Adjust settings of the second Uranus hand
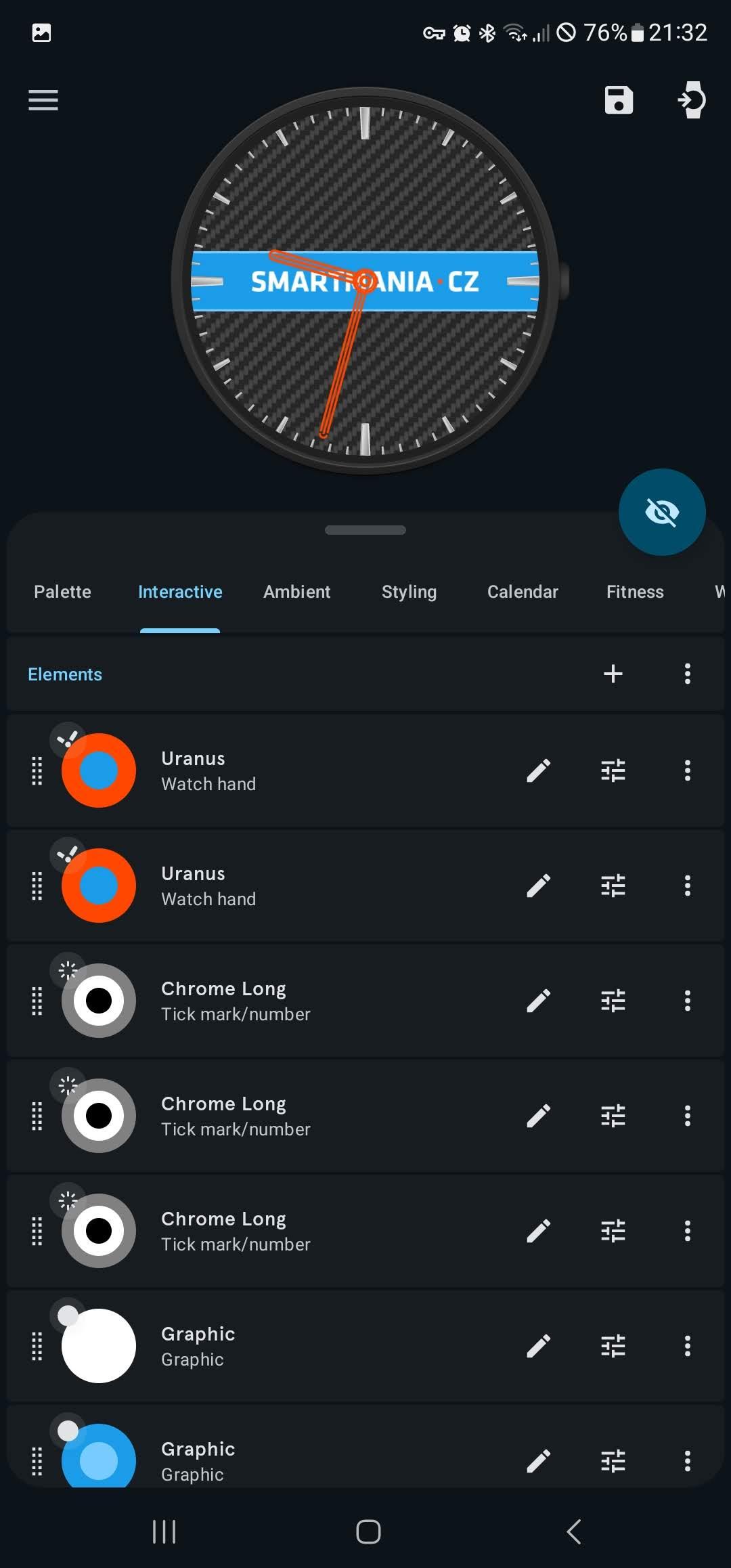This screenshot has width=731, height=1568. click(x=613, y=886)
